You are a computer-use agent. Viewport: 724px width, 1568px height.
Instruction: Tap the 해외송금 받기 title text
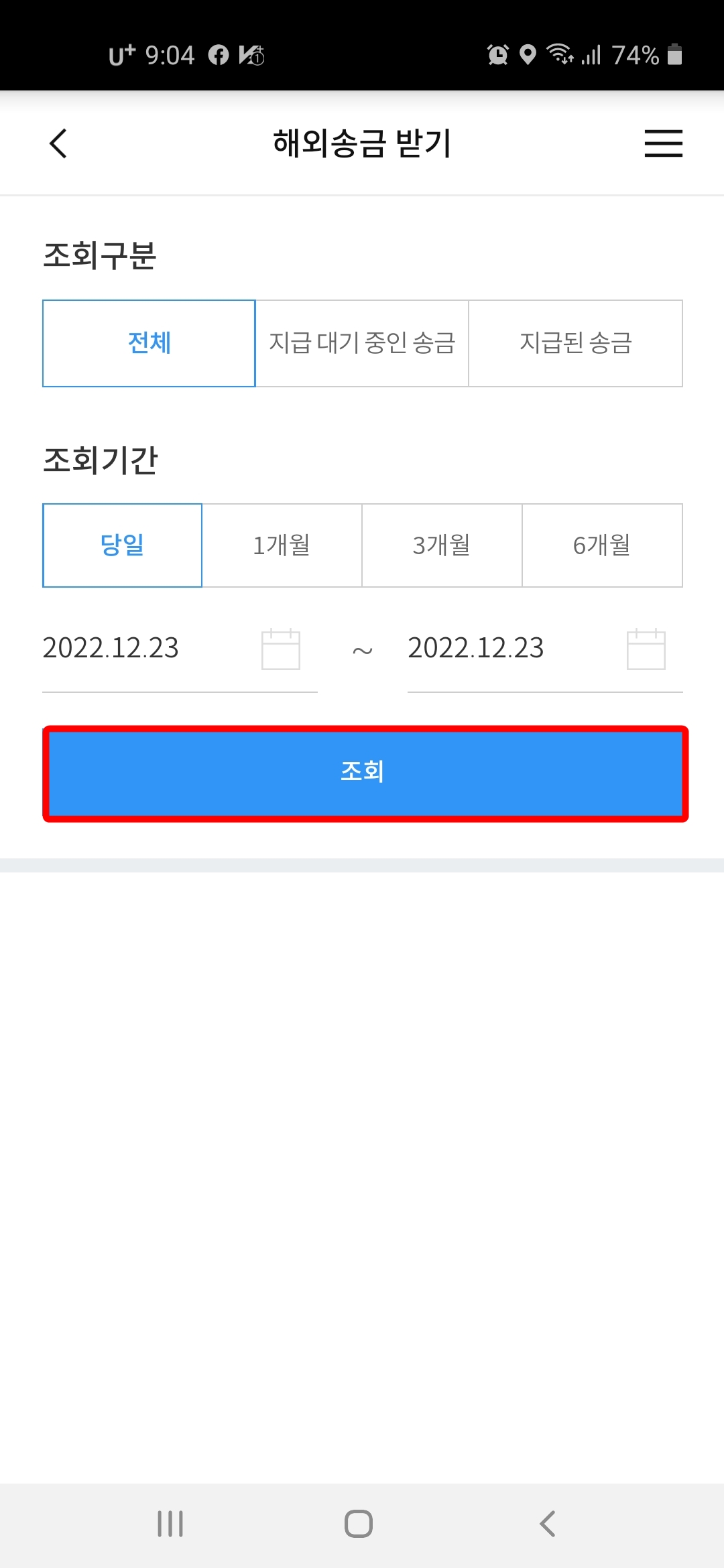coord(362,143)
